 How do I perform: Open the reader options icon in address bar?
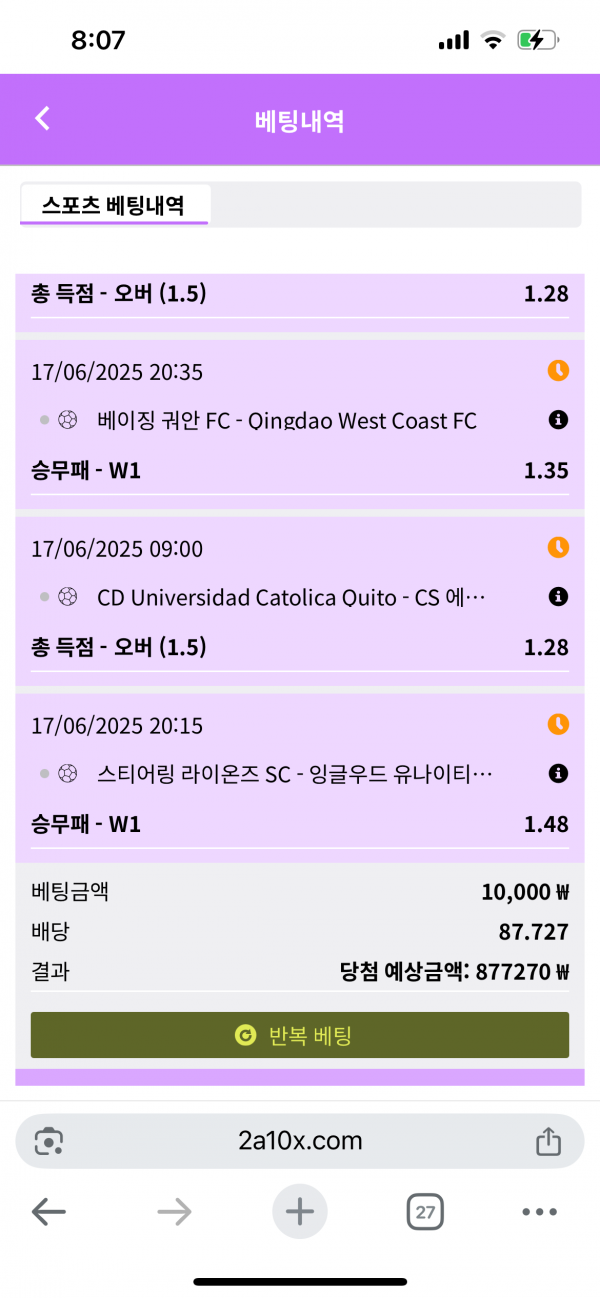pos(49,1141)
